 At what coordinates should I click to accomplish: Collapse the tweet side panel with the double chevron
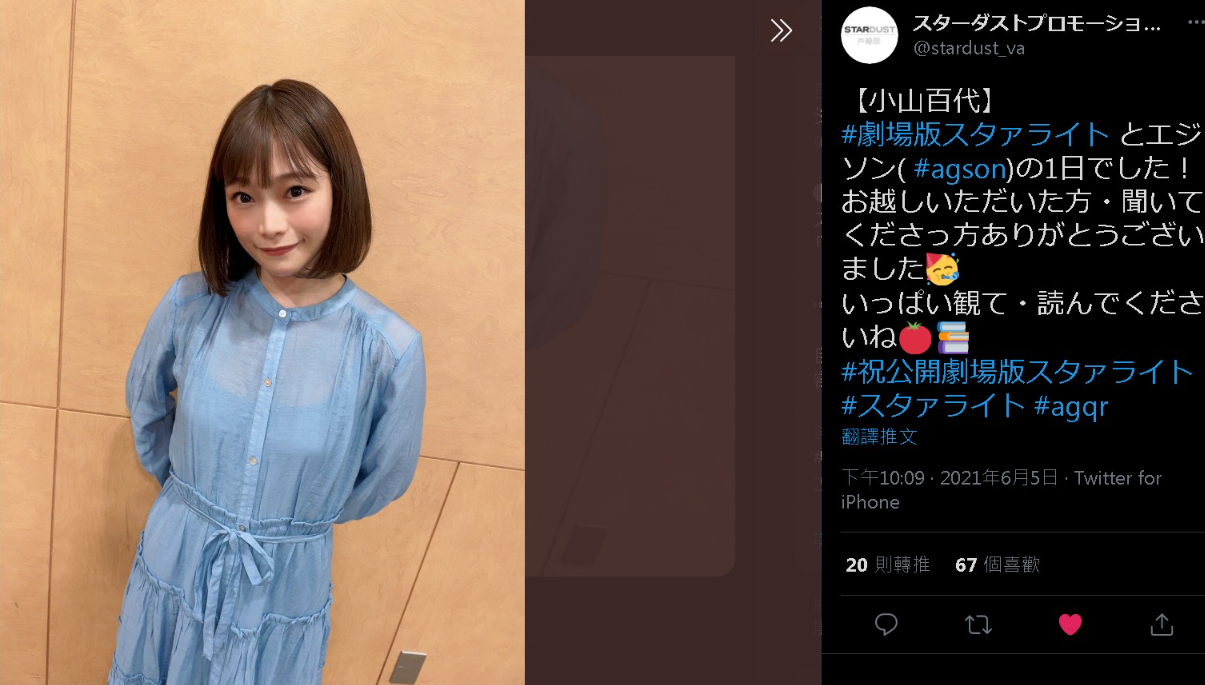tap(781, 31)
